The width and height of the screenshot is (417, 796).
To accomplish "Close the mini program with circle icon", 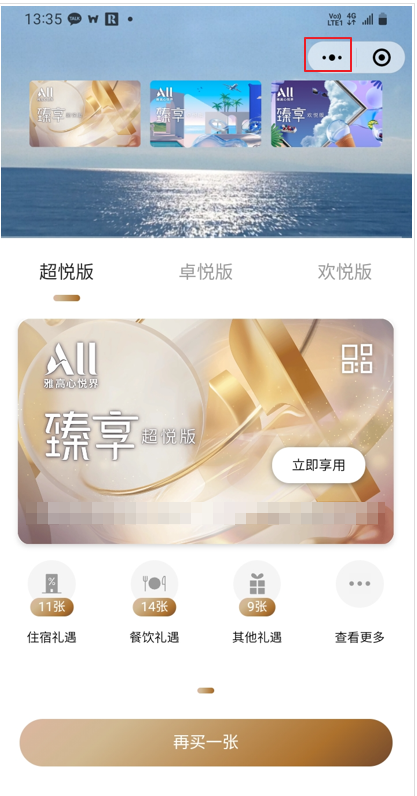I will pos(381,57).
